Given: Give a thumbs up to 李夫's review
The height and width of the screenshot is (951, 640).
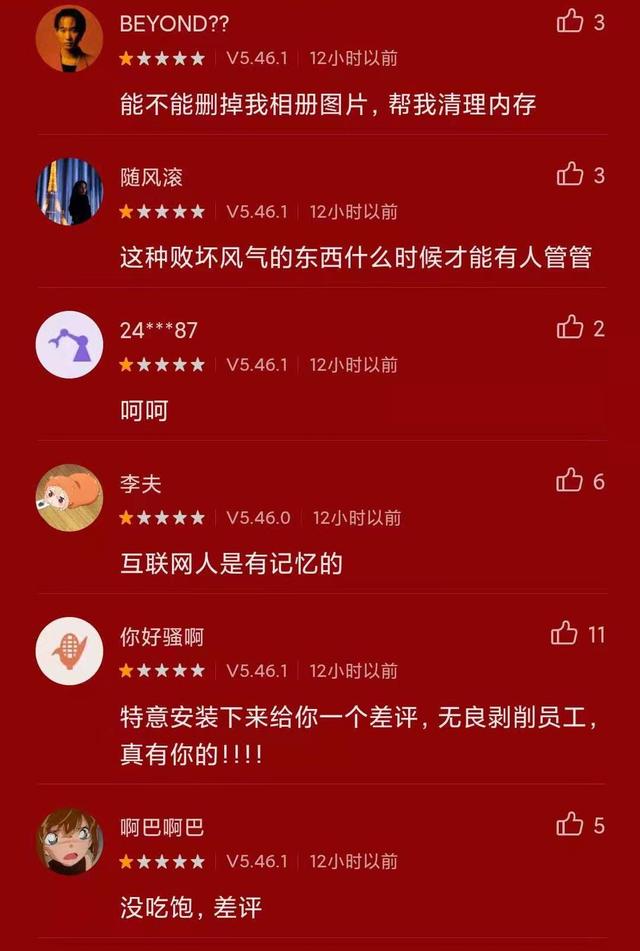Looking at the screenshot, I should pos(570,481).
